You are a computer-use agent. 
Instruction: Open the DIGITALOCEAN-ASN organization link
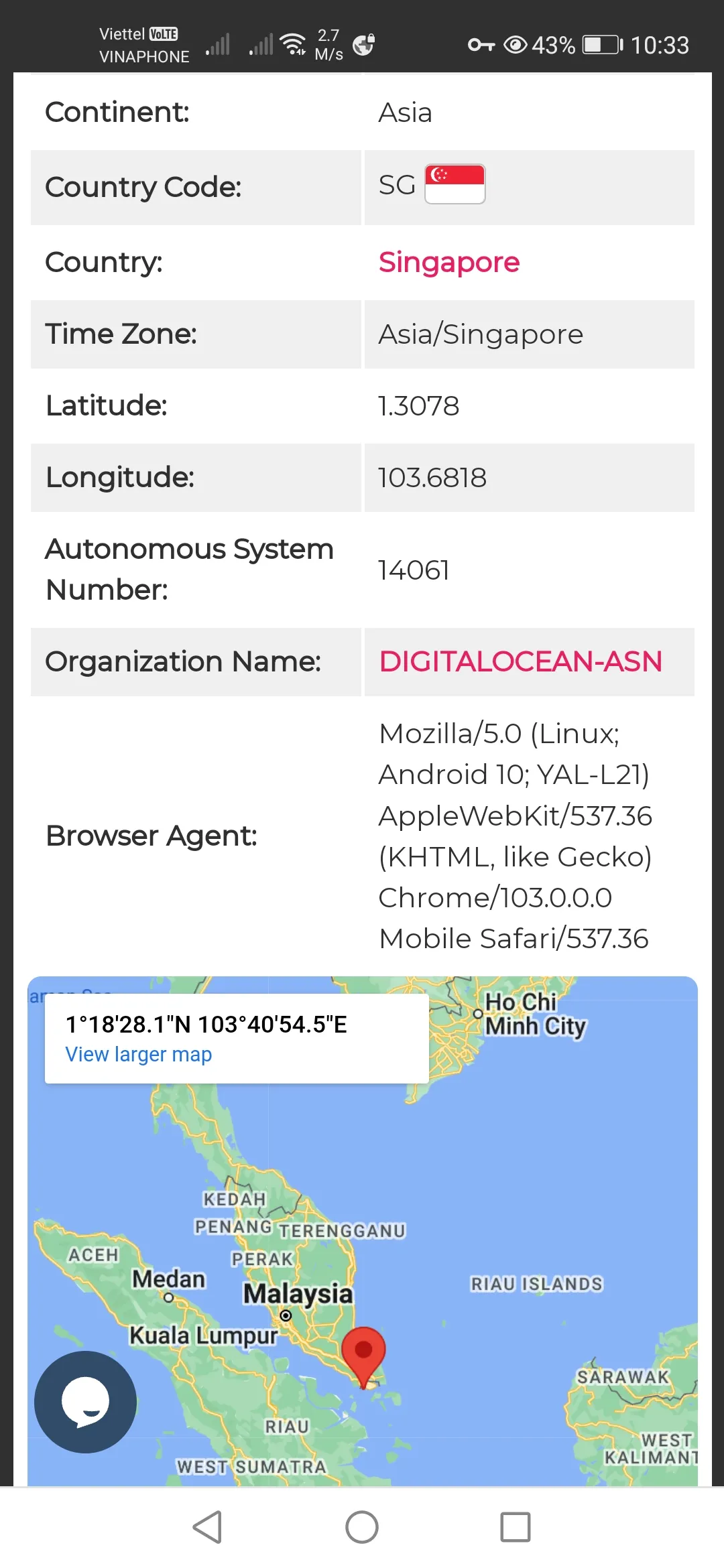(x=520, y=661)
